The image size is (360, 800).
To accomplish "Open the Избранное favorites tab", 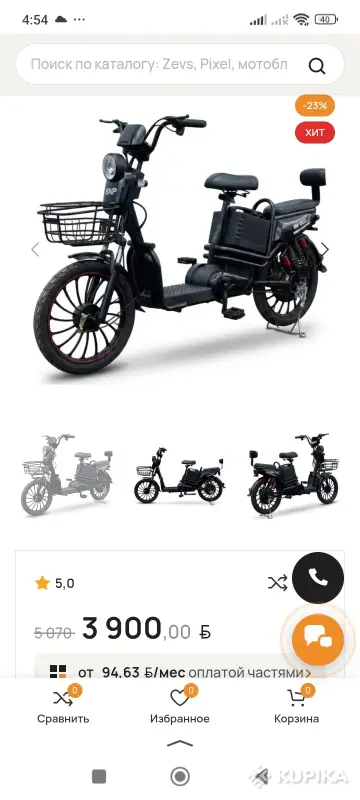I will (179, 705).
